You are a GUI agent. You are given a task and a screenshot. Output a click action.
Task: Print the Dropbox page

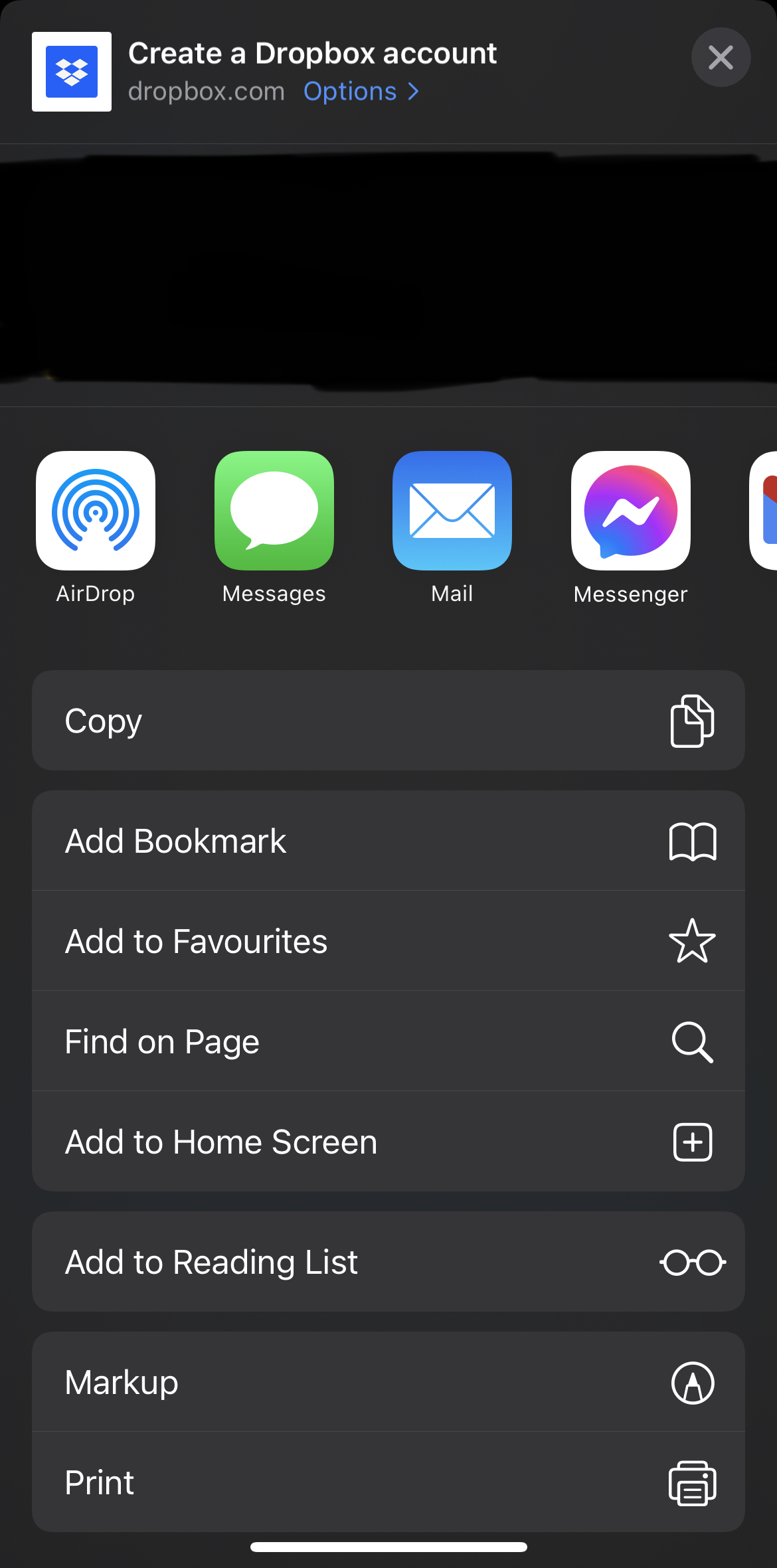point(388,1482)
